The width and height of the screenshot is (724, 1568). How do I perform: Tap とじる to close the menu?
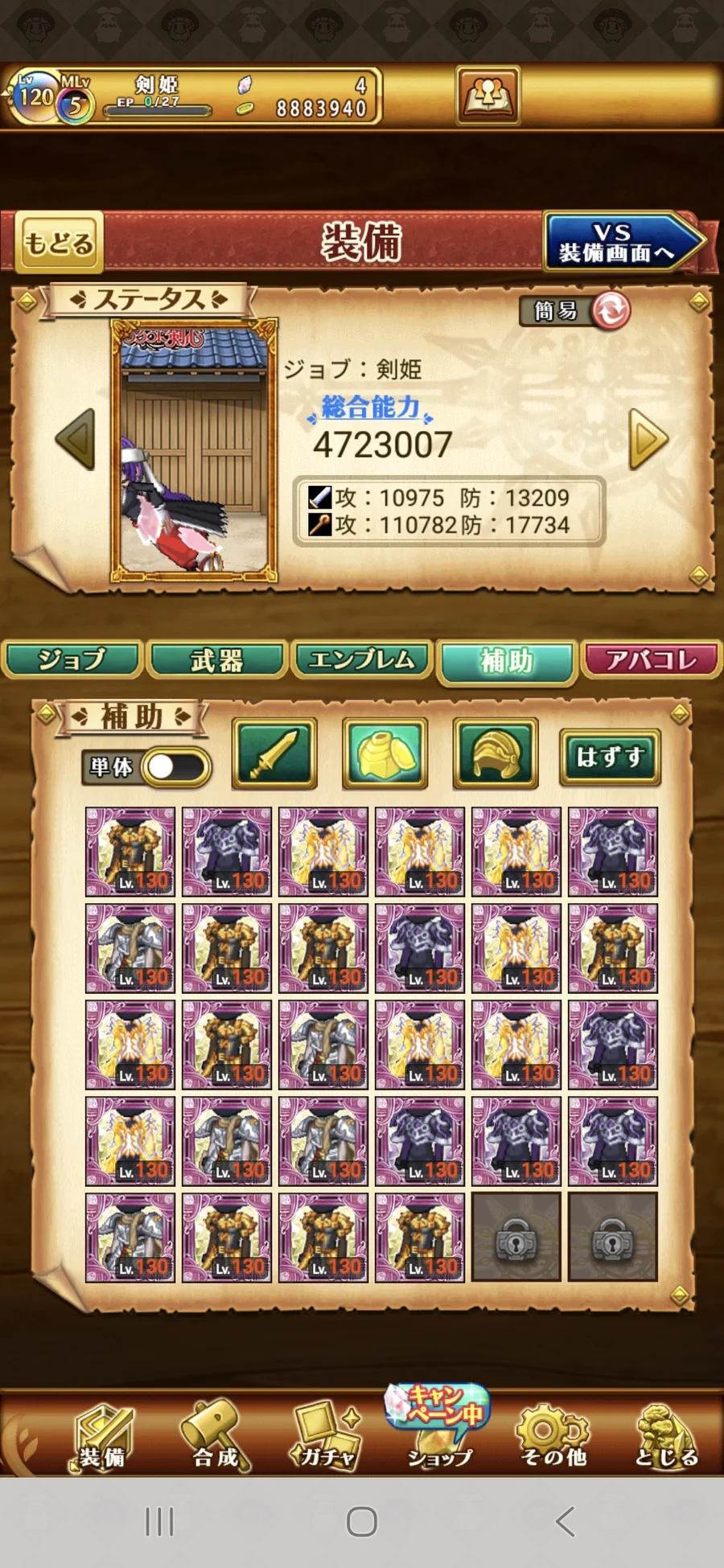[666, 1438]
